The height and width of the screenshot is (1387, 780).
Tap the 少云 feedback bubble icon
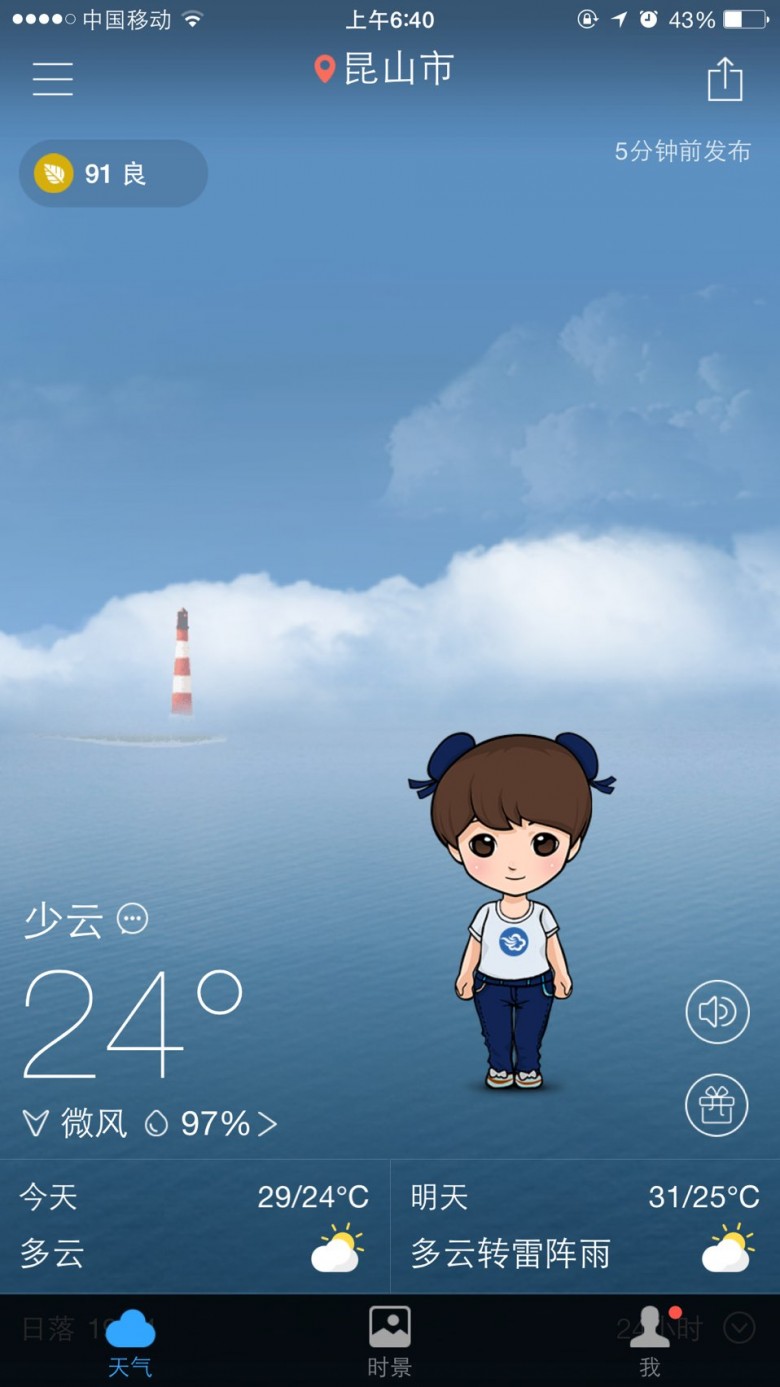pos(133,918)
